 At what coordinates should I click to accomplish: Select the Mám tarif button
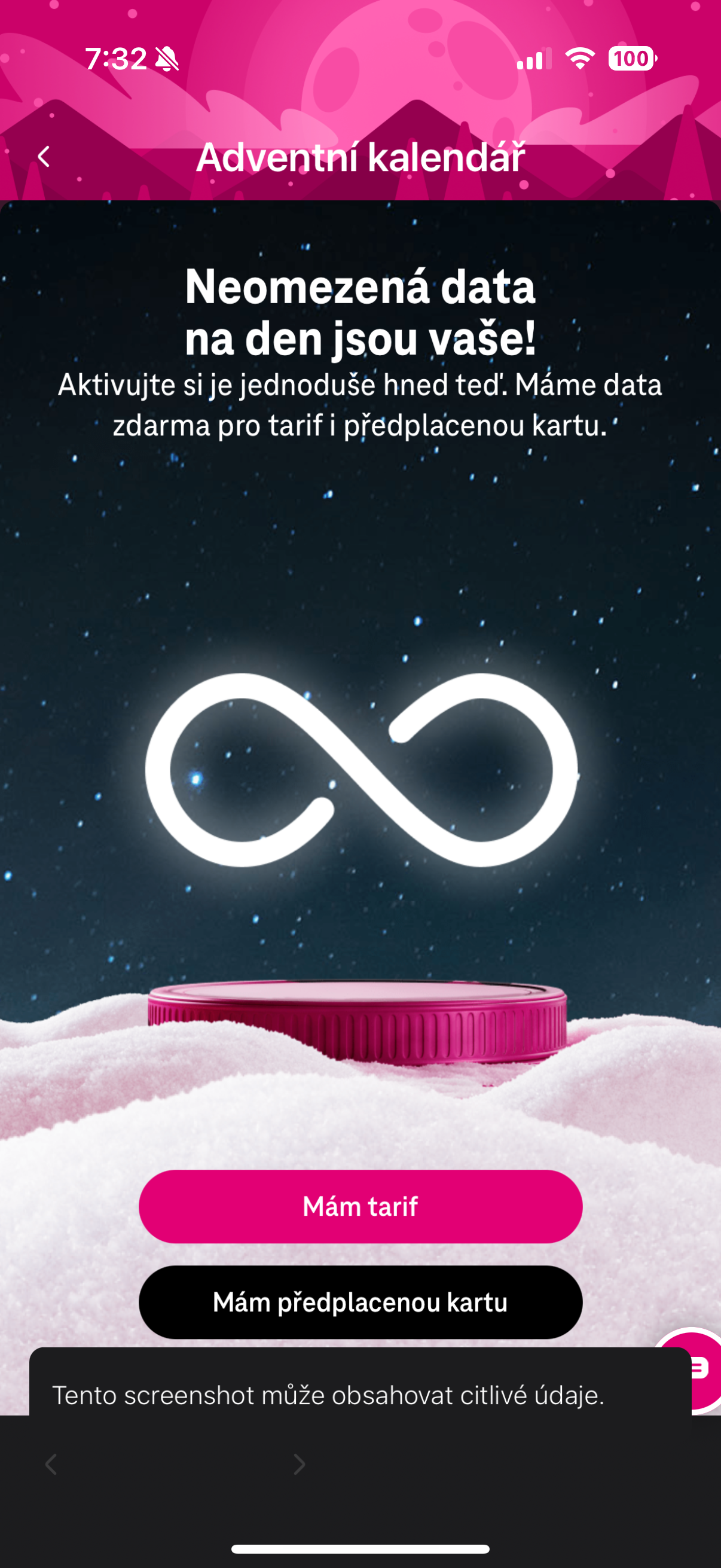tap(360, 1206)
